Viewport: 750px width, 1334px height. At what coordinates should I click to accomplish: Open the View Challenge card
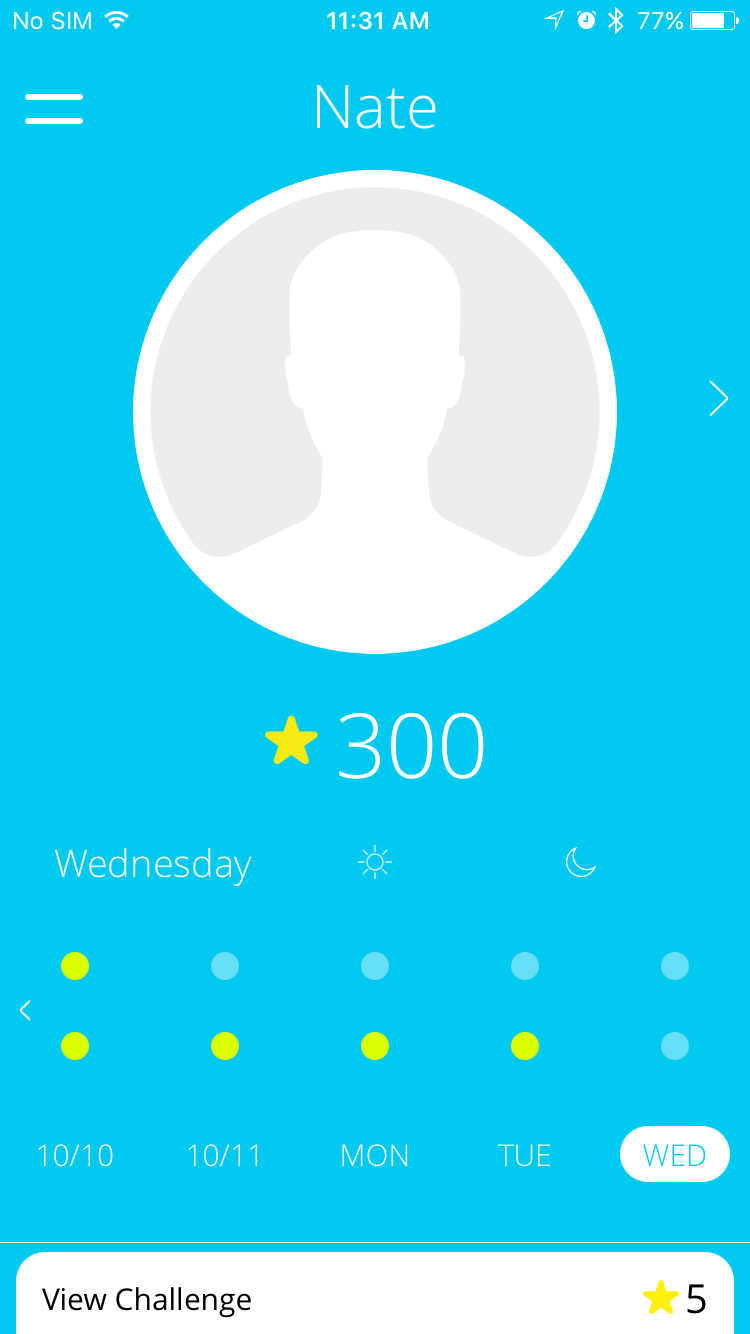pos(375,1298)
